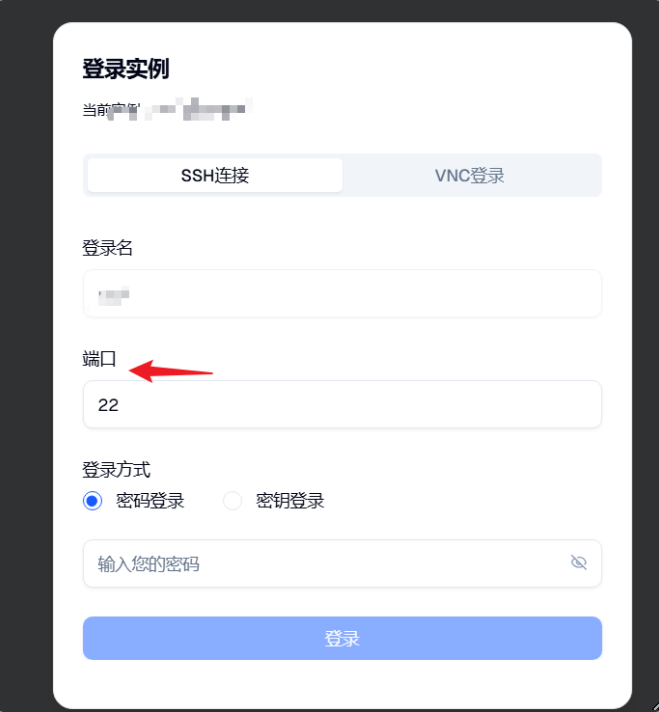Image resolution: width=659 pixels, height=712 pixels.
Task: Tap the 登录 button
Action: tap(342, 639)
